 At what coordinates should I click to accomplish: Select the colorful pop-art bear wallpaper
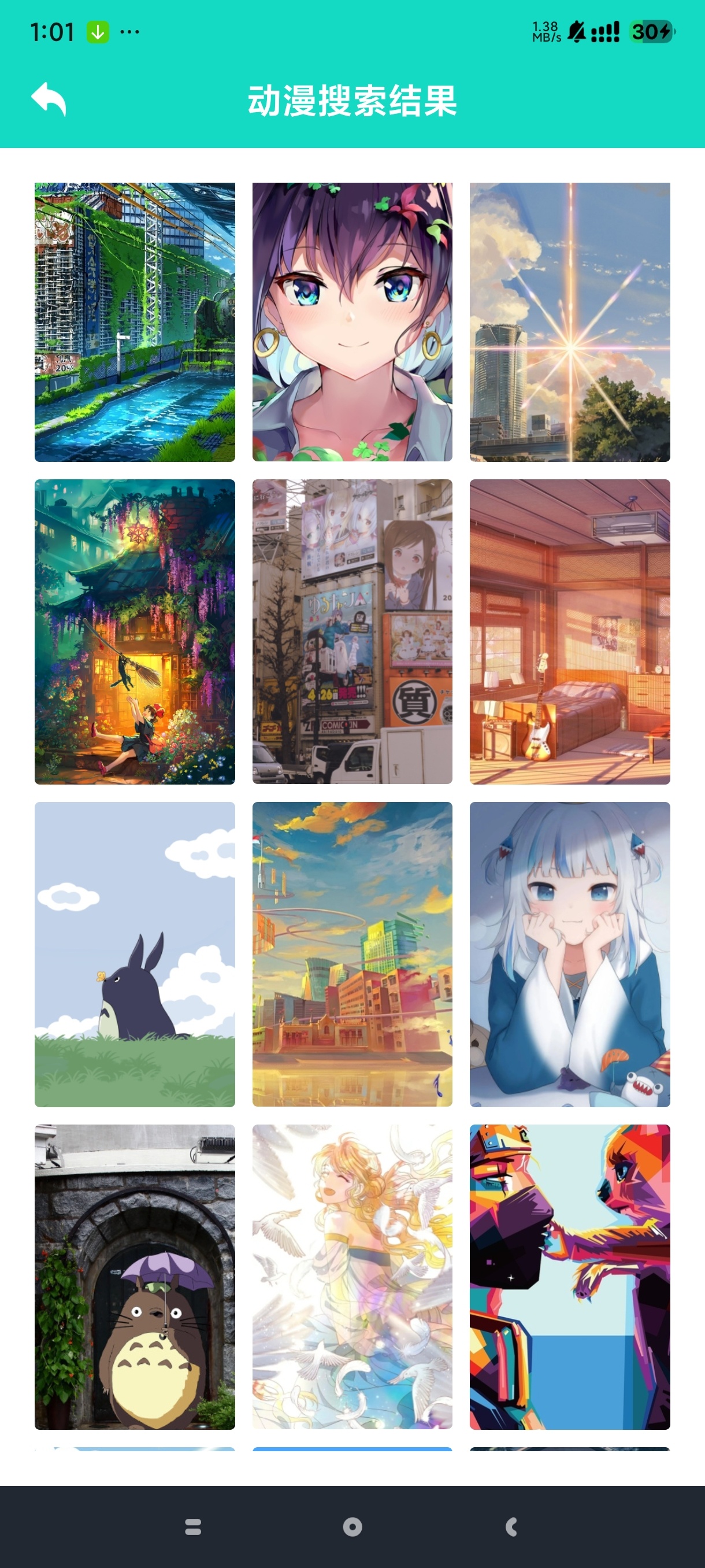click(569, 1277)
